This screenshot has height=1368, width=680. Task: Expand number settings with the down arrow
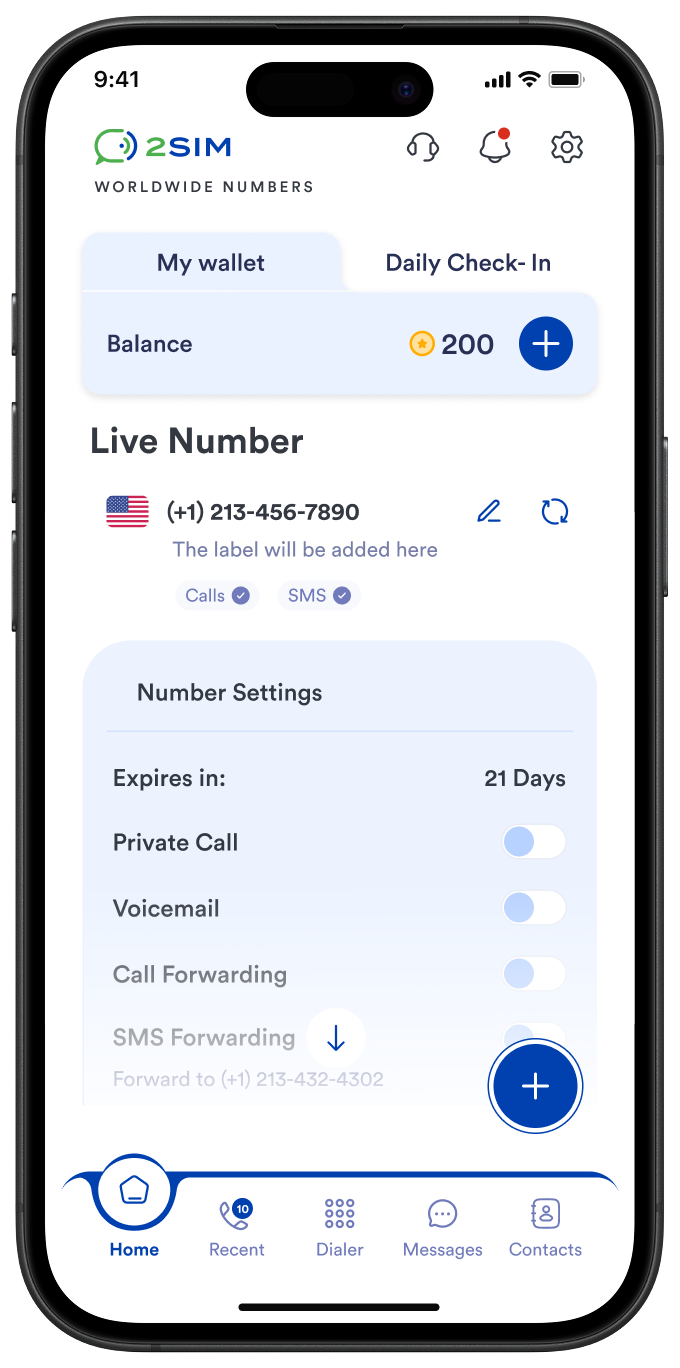(336, 1039)
